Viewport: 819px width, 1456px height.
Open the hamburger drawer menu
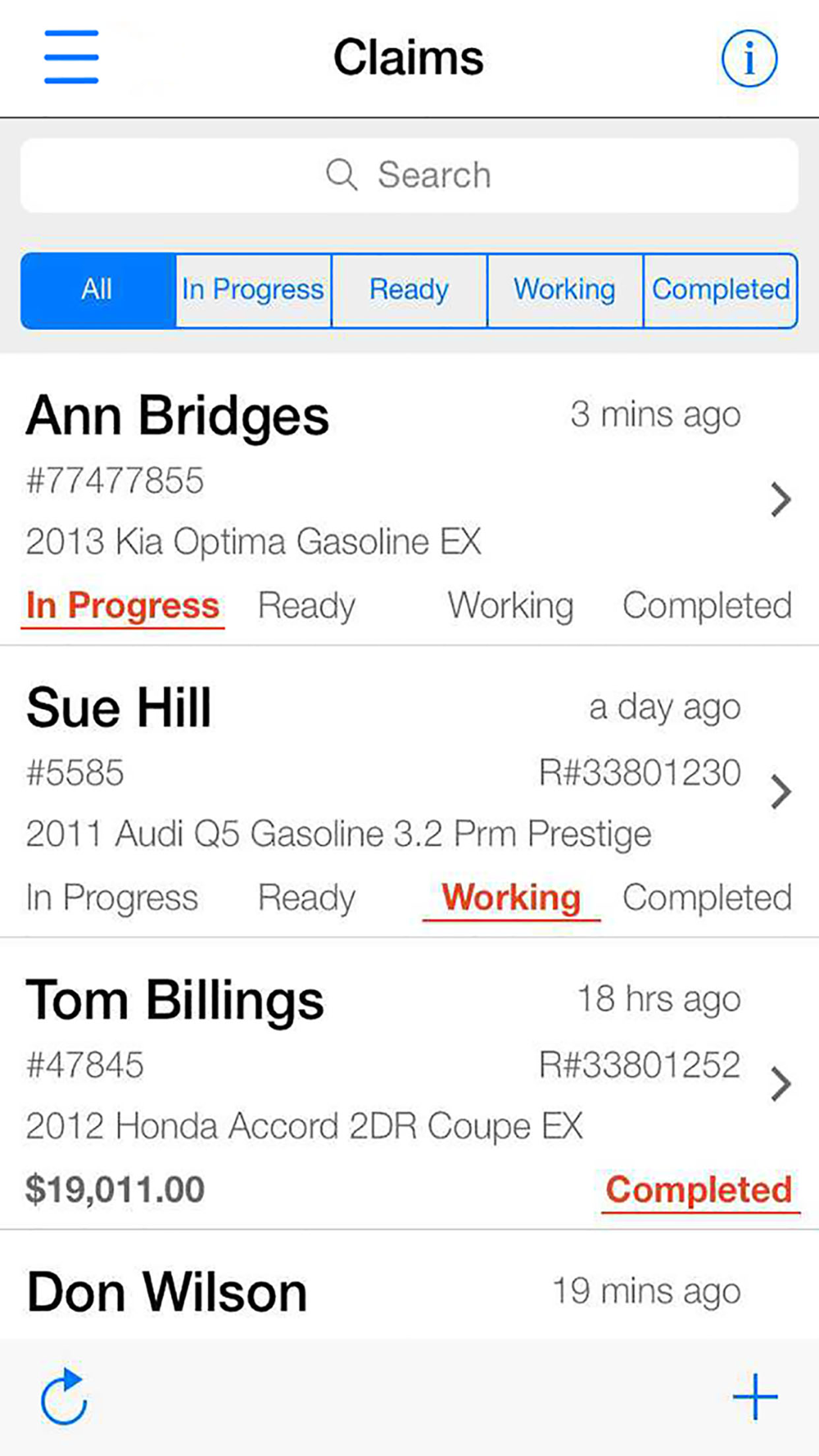tap(71, 57)
